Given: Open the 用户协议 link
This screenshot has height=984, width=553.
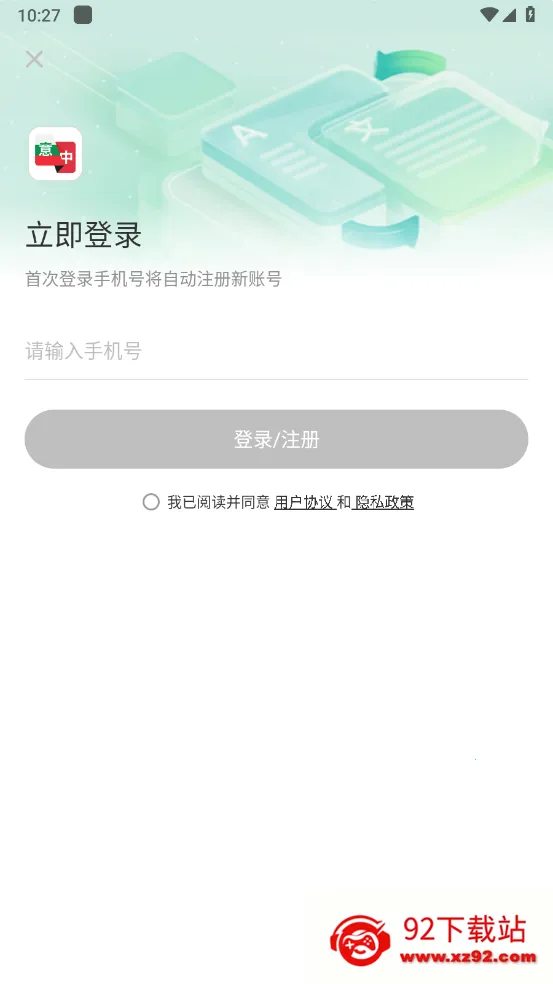Looking at the screenshot, I should pyautogui.click(x=304, y=502).
